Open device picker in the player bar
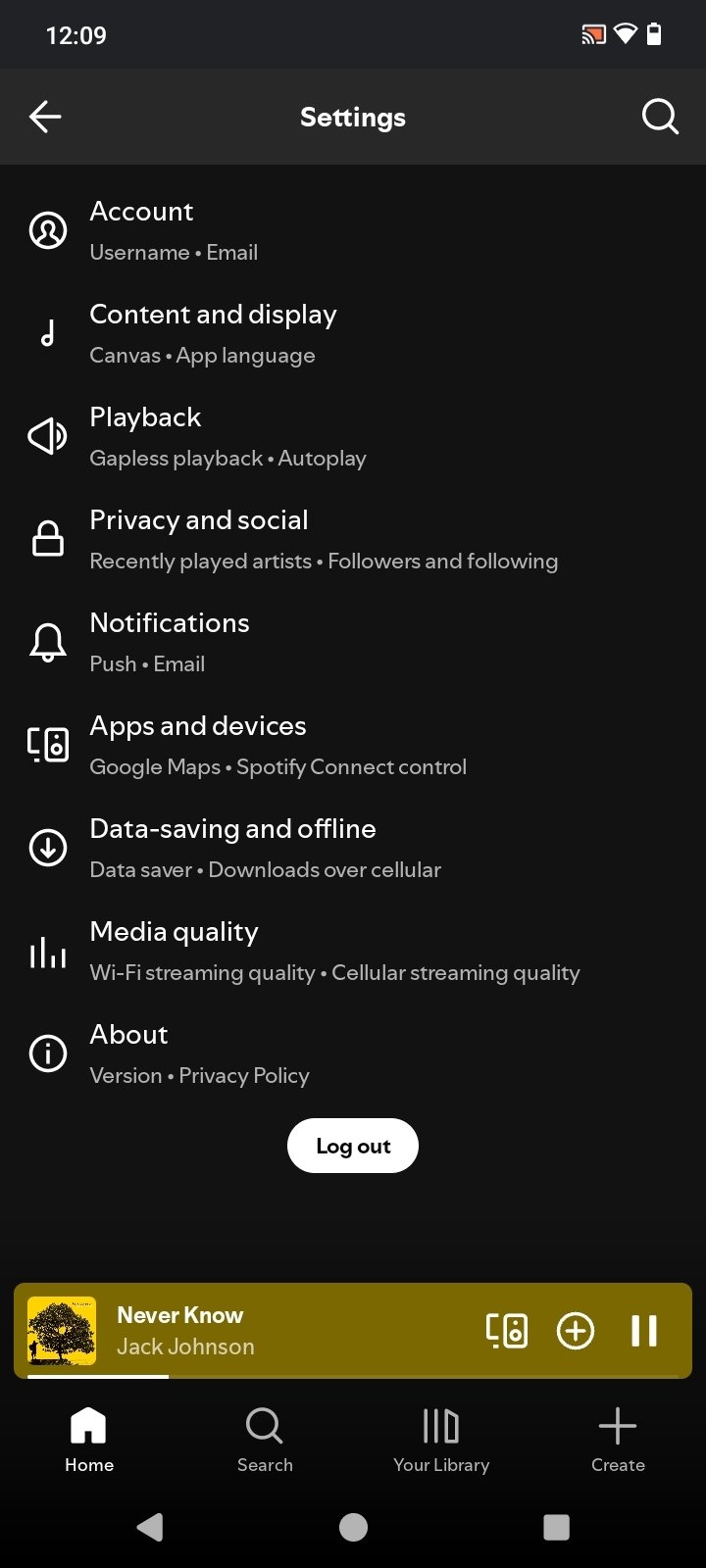This screenshot has width=706, height=1568. click(507, 1331)
